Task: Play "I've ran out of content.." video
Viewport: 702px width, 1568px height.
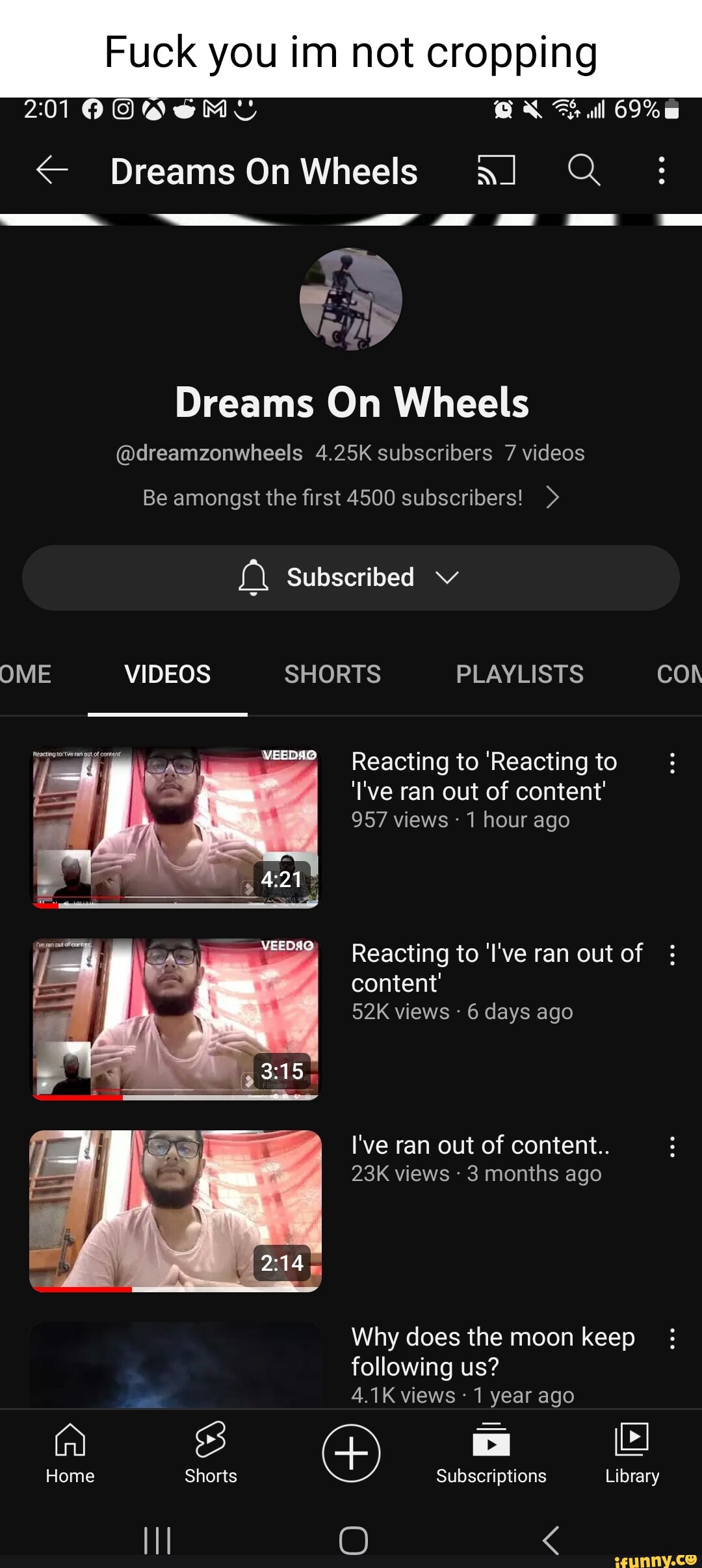Action: 175,1210
